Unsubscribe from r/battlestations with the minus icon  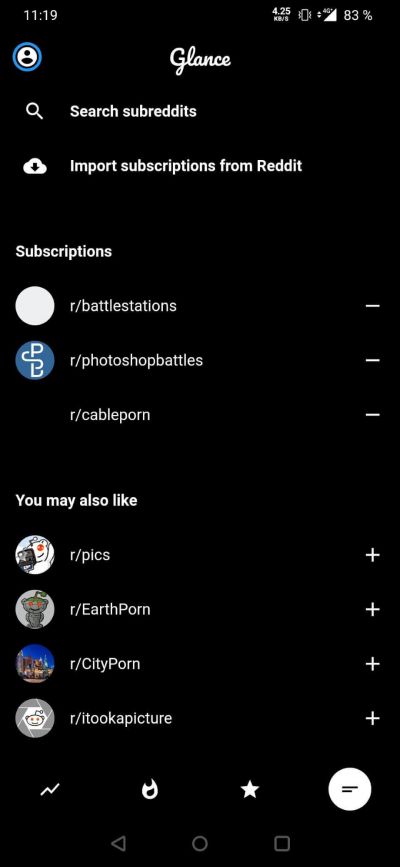[x=372, y=306]
